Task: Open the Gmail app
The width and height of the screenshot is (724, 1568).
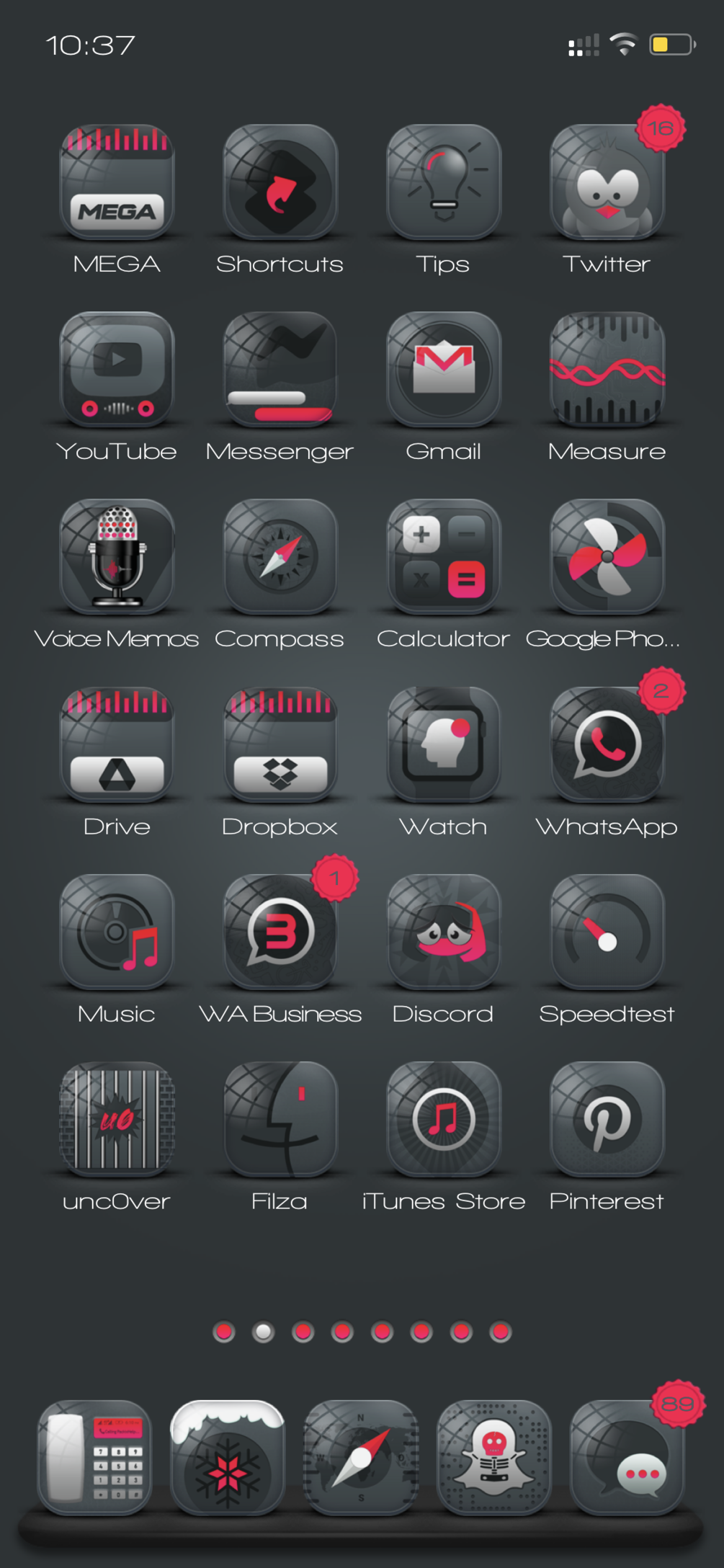Action: (444, 370)
